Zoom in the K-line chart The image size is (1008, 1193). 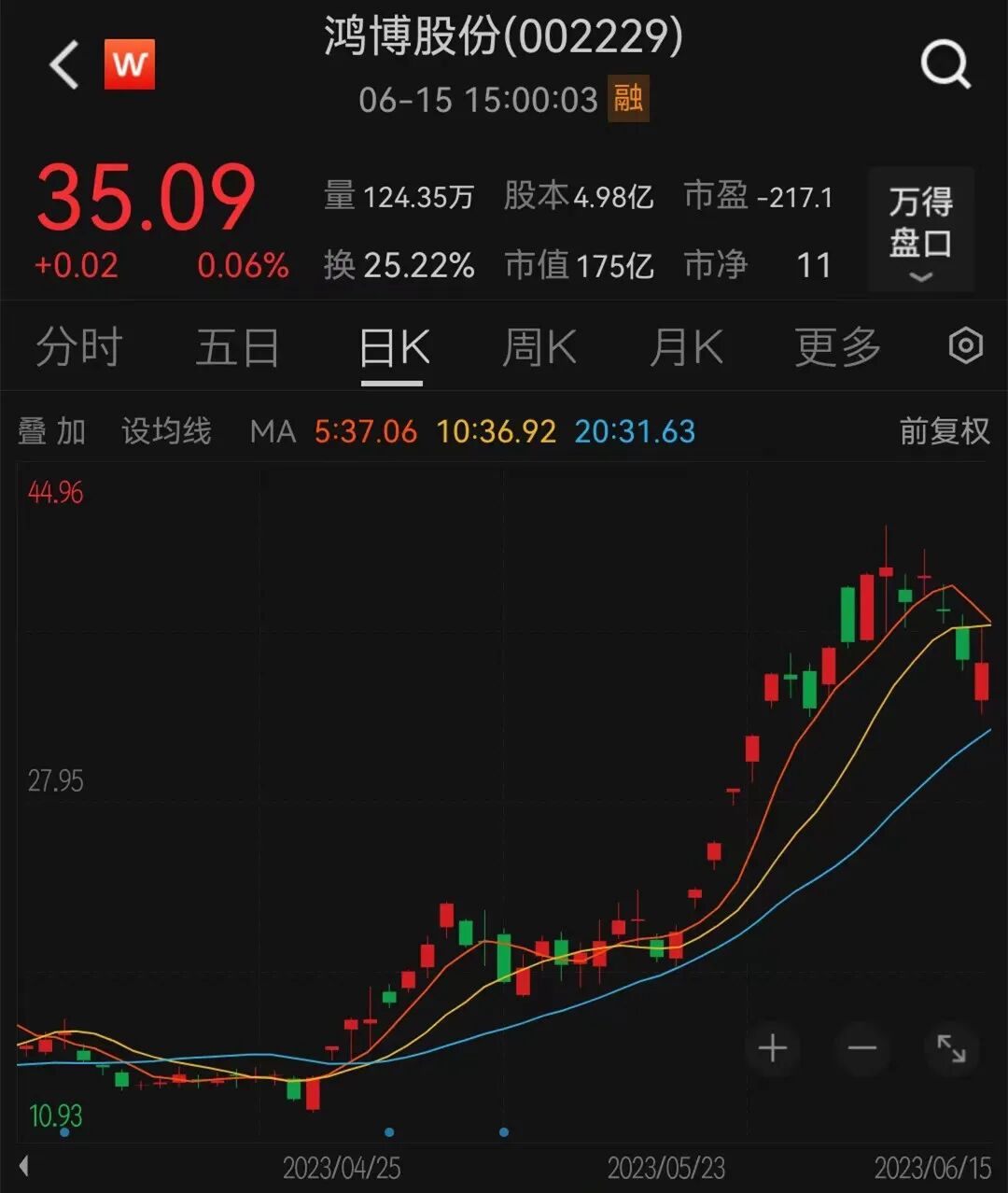pyautogui.click(x=773, y=1048)
